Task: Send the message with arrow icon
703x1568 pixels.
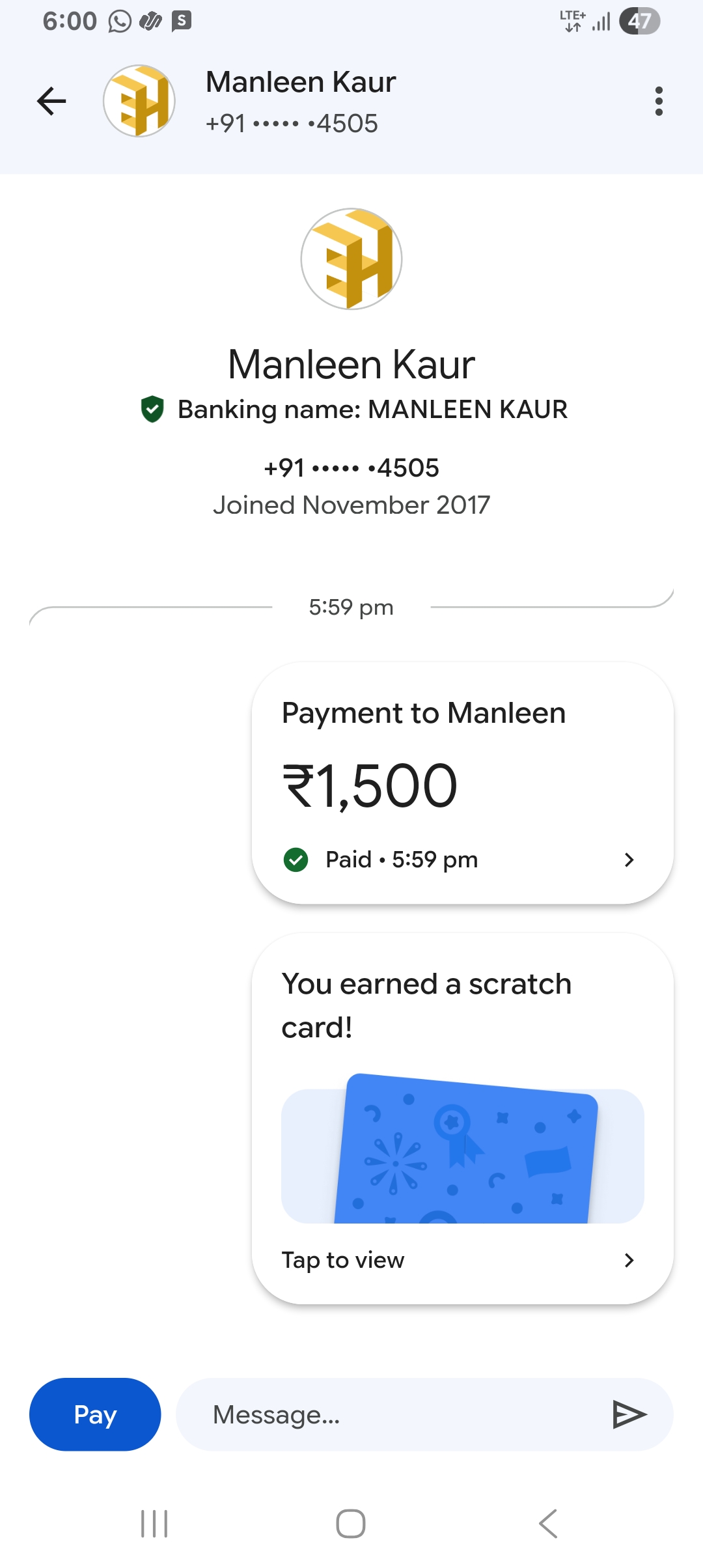Action: pos(629,1414)
